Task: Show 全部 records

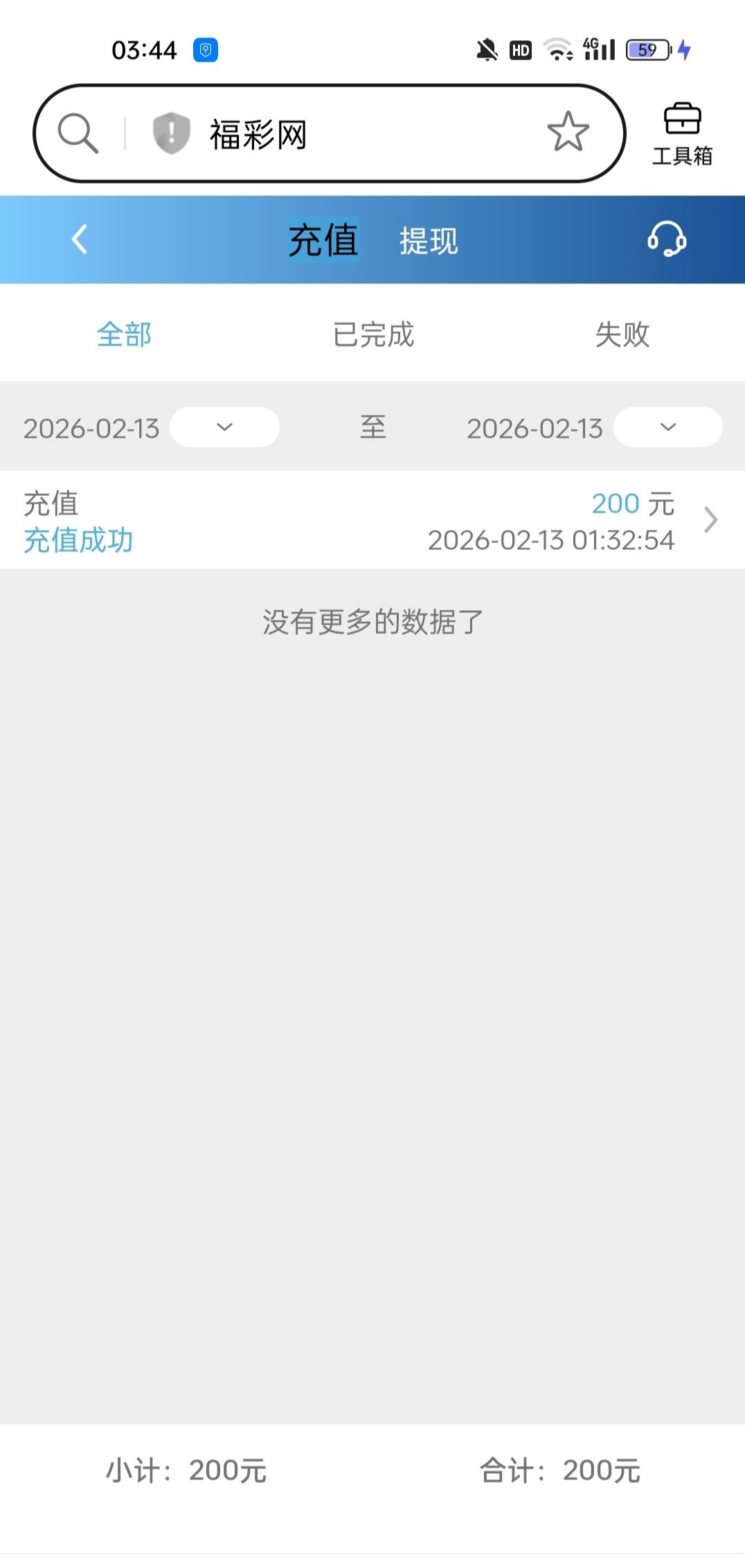Action: [x=124, y=335]
